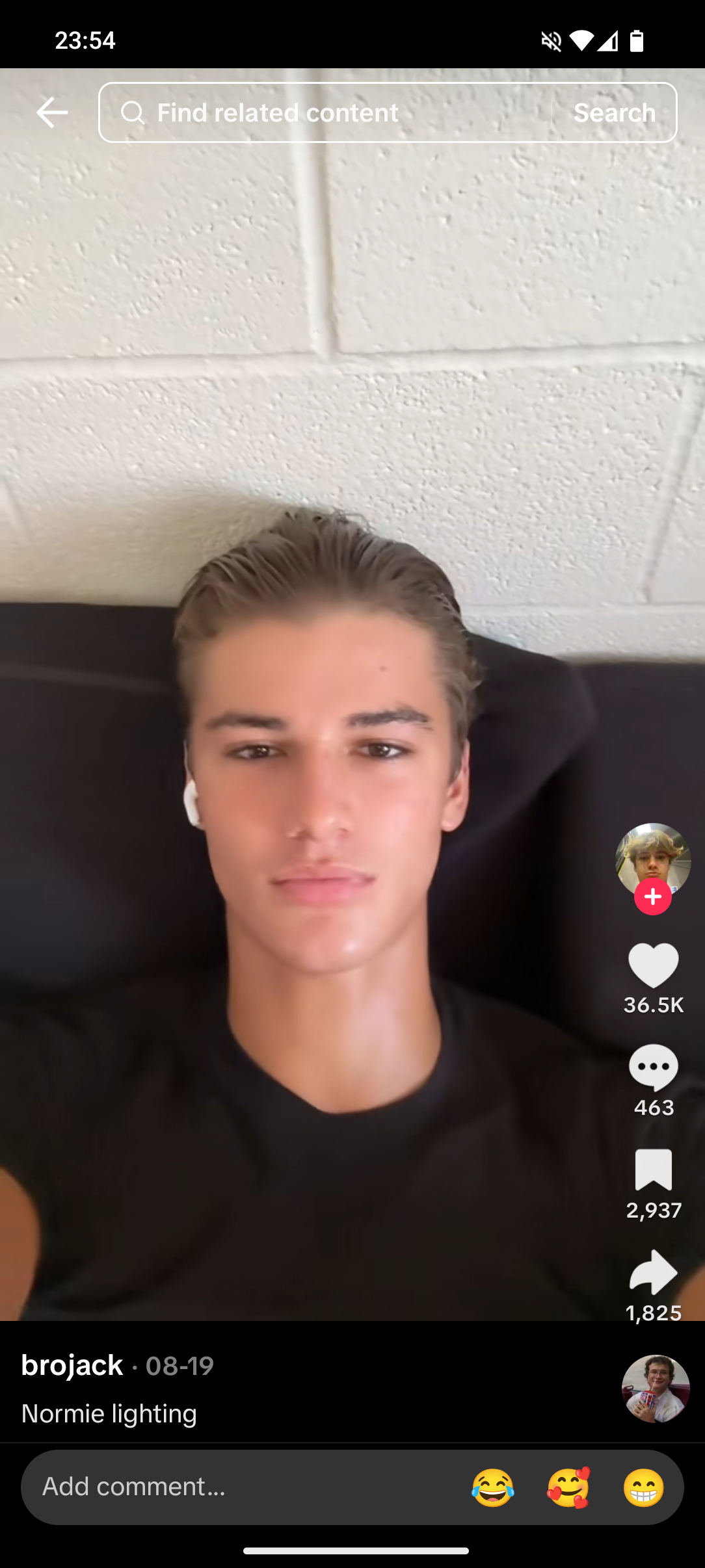Bookmark this video
Viewport: 705px width, 1568px height.
pos(653,1170)
